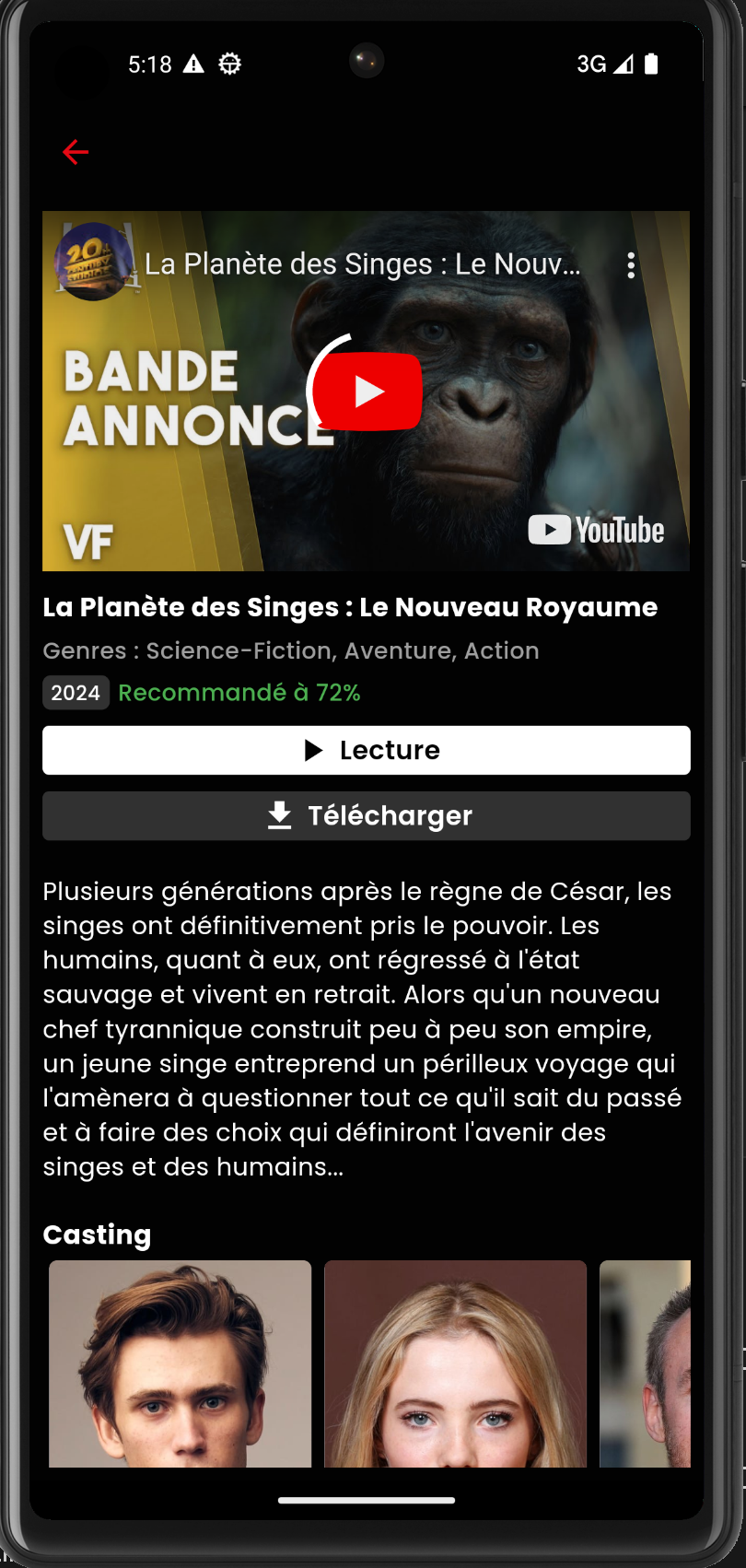Tap the 3G network indicator

[x=592, y=64]
